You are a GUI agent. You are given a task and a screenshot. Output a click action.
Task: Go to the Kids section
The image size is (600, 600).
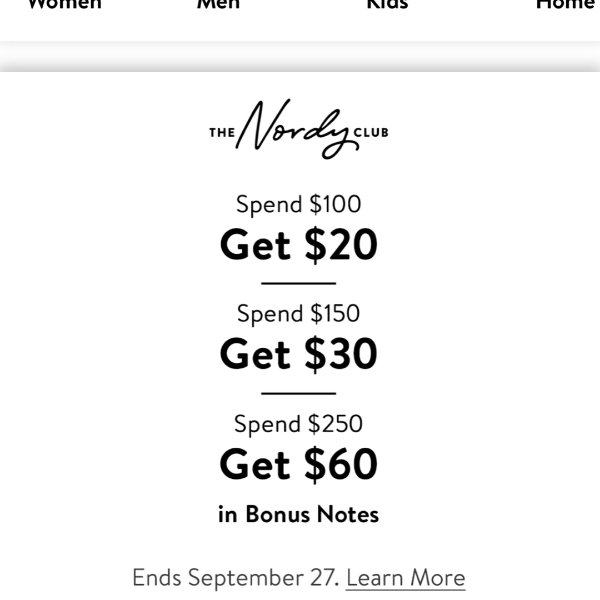pos(386,6)
